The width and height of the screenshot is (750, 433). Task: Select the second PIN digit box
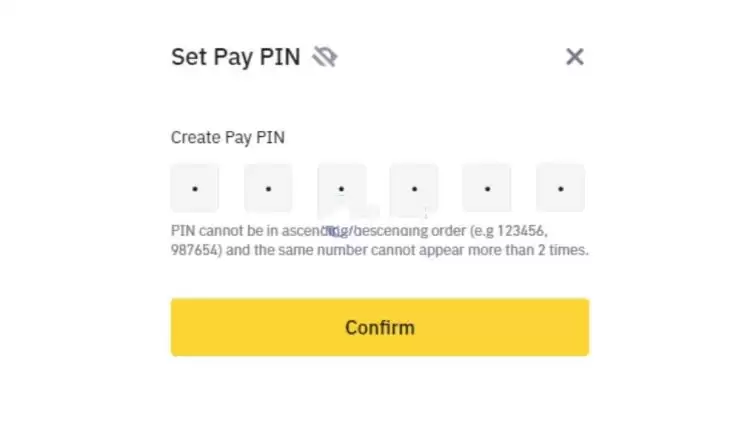268,188
